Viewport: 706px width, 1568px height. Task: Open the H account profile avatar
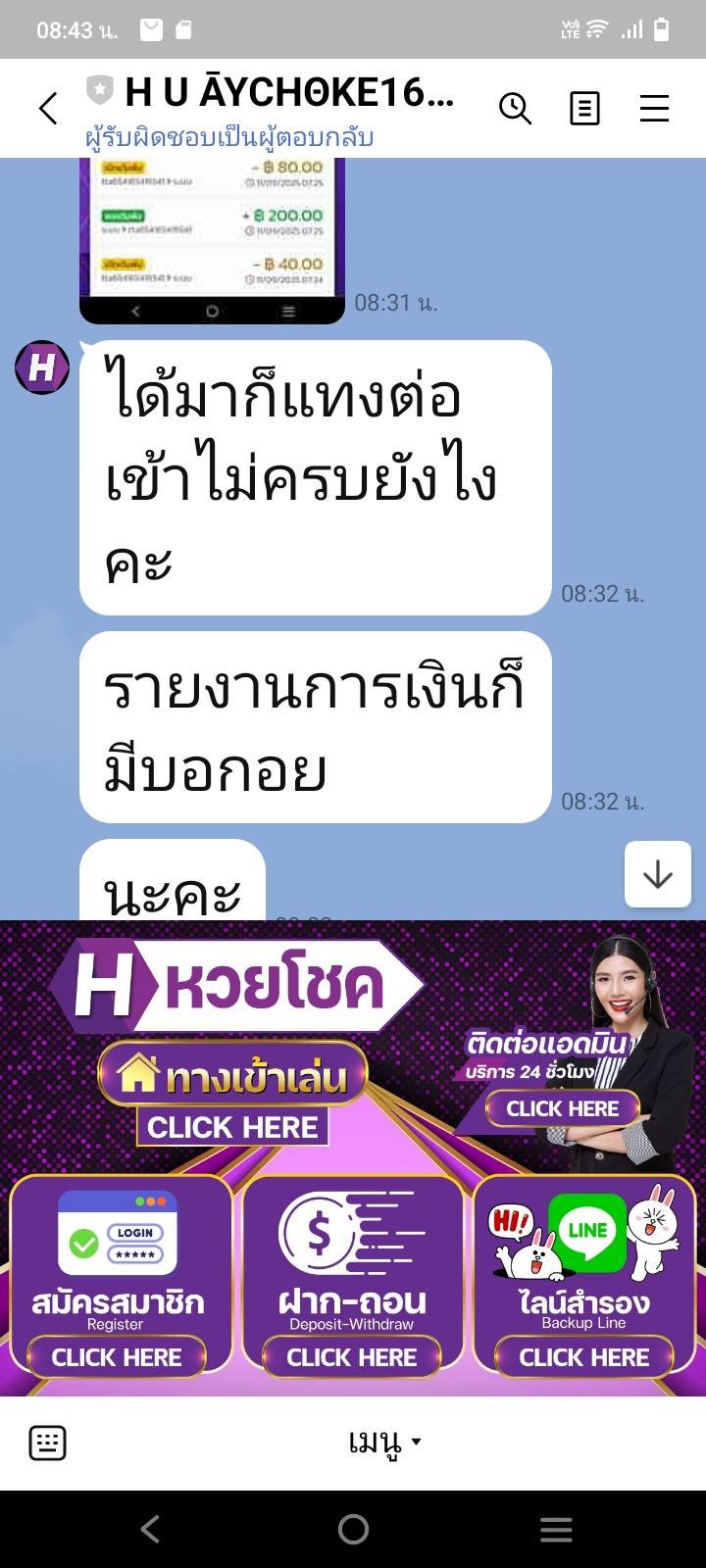tap(42, 367)
